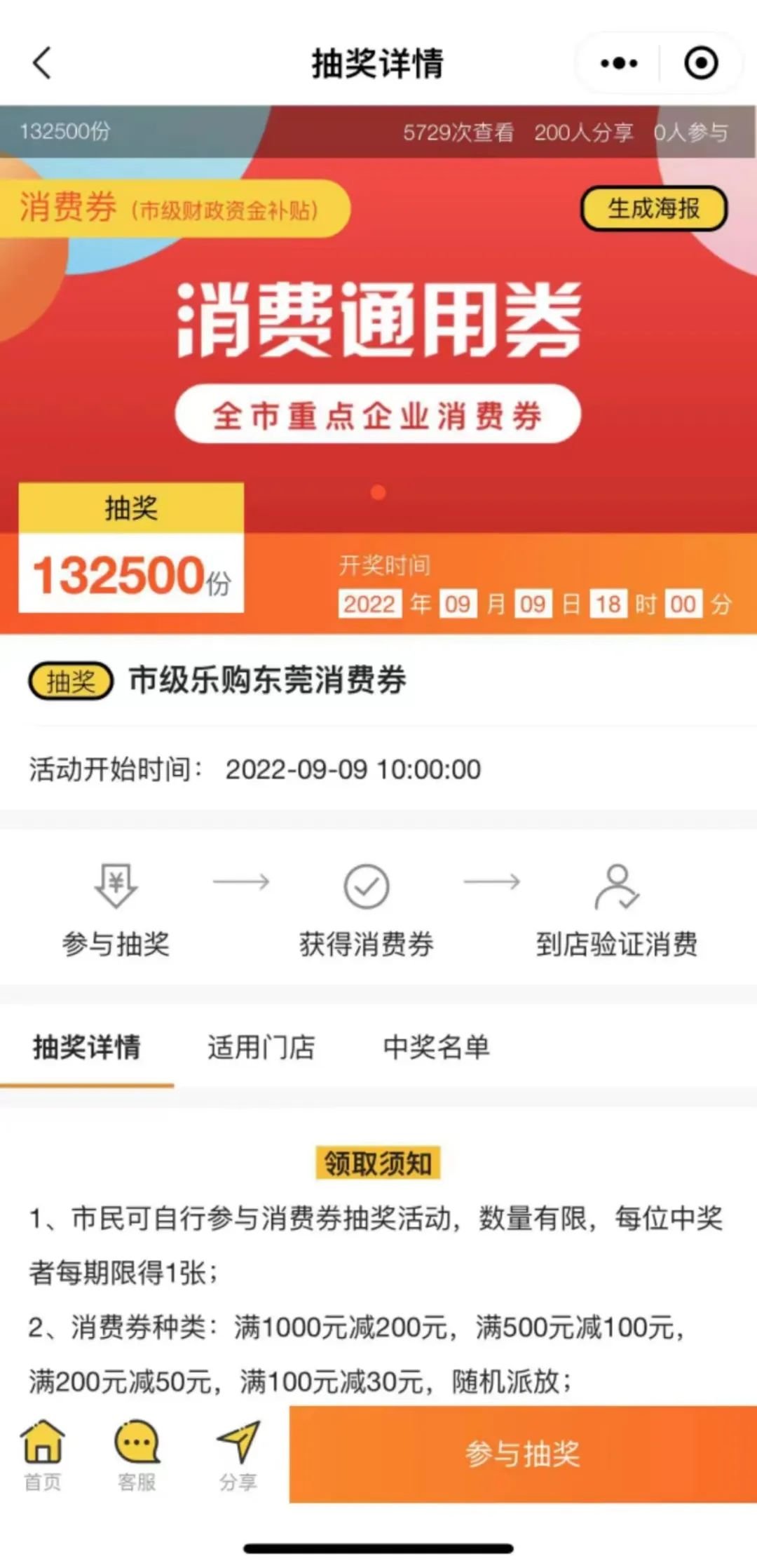Close the mini program via circle icon
The image size is (757, 1568).
[700, 63]
